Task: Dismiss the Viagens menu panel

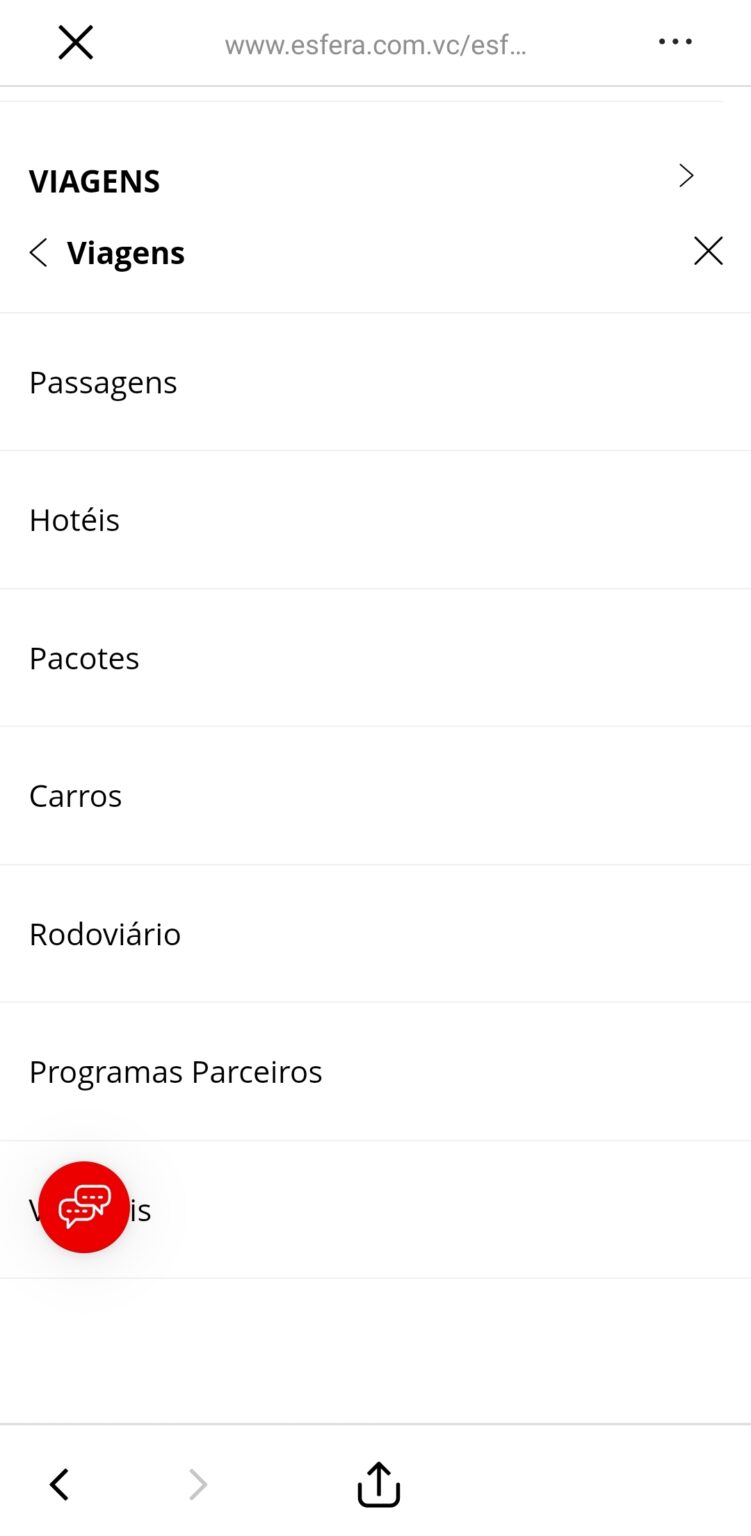Action: (x=708, y=251)
